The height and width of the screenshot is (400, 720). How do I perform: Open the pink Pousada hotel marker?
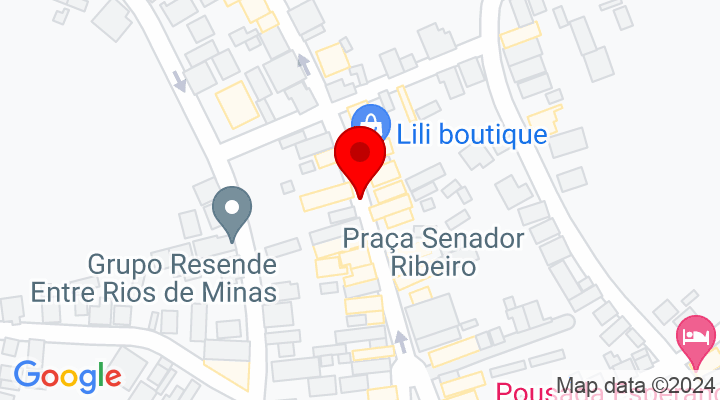[695, 332]
